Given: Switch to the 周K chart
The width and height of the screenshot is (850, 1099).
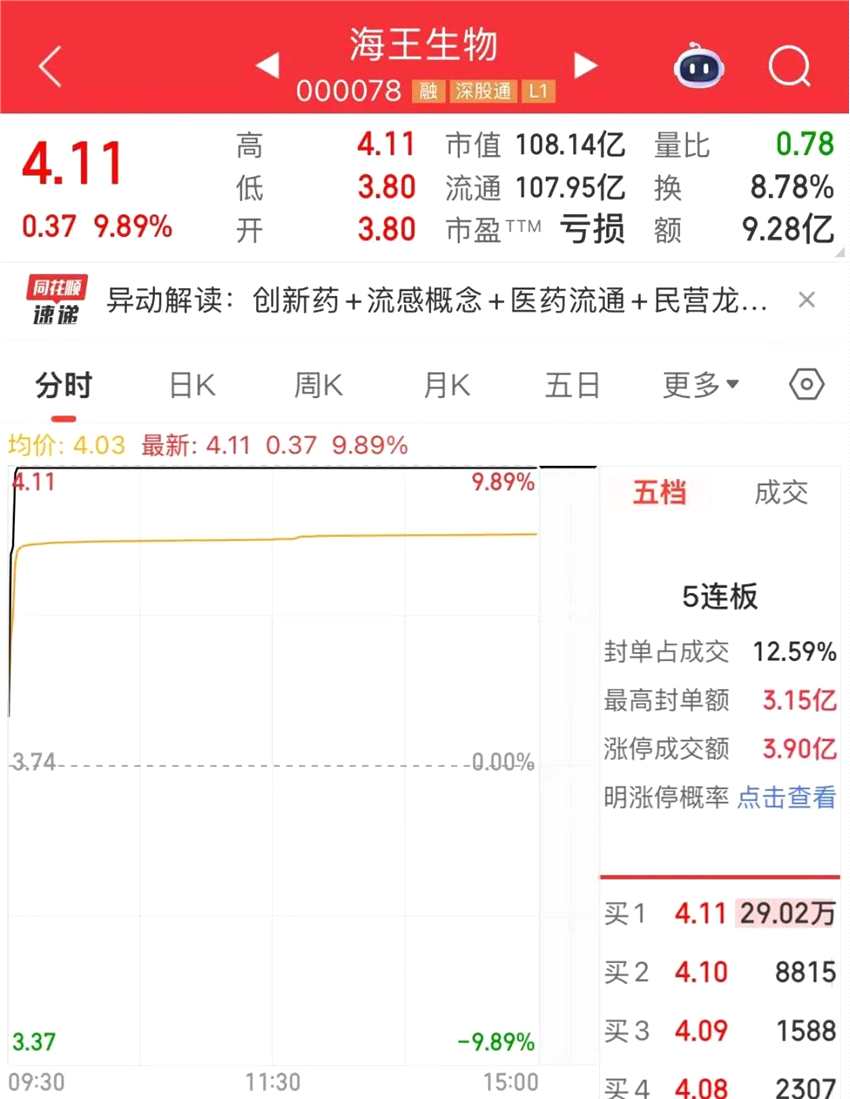Looking at the screenshot, I should pos(318,385).
